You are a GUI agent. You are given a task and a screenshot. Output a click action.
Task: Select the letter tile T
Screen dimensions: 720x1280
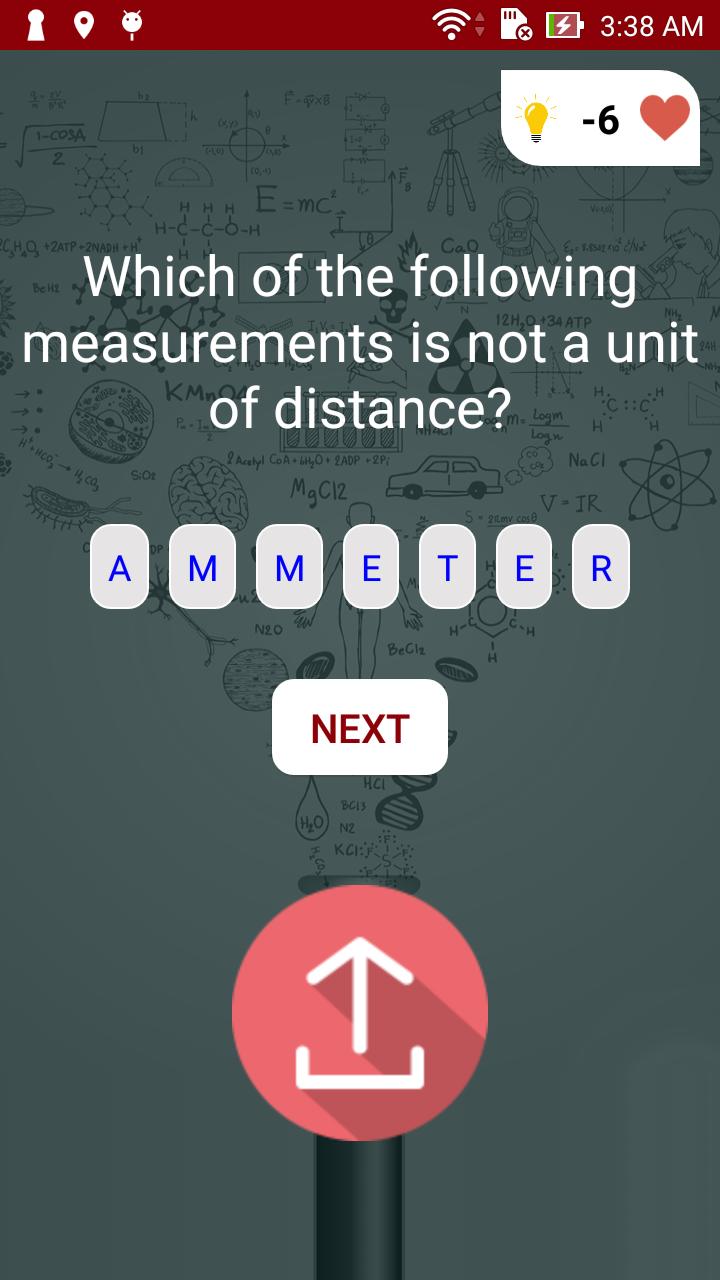point(447,567)
